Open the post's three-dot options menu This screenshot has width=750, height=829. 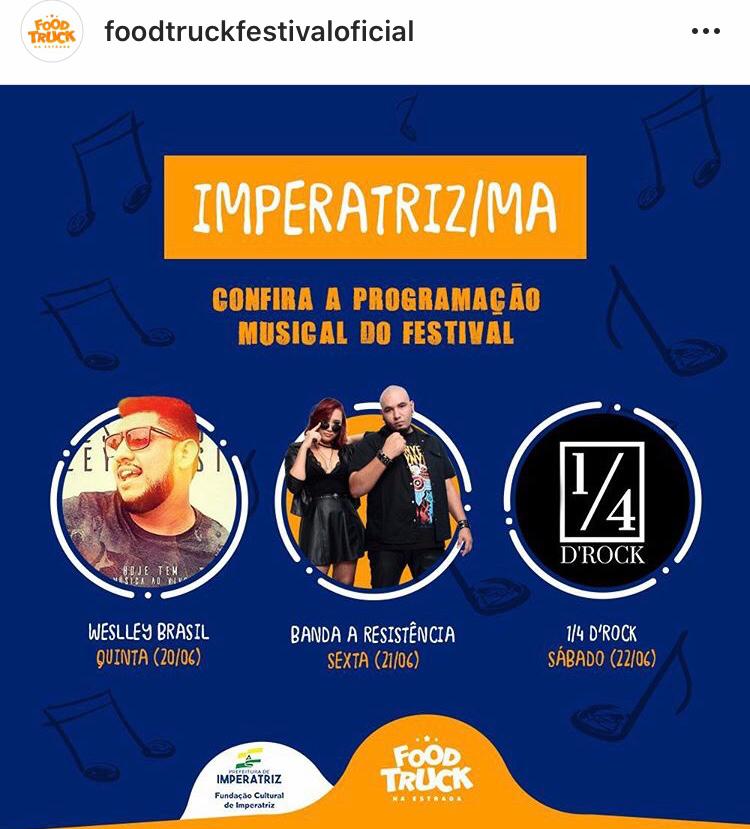(705, 32)
